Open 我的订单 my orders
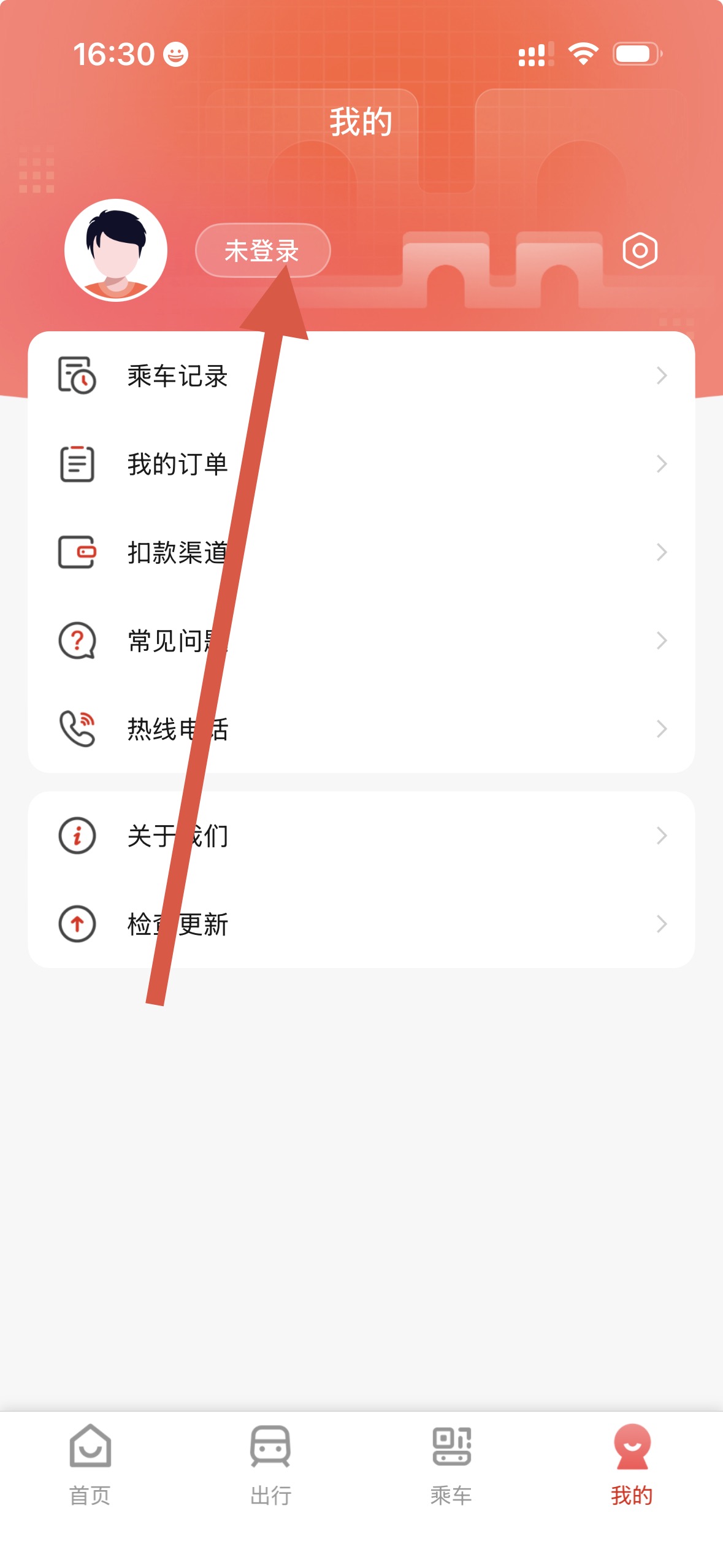723x1568 pixels. pos(361,464)
